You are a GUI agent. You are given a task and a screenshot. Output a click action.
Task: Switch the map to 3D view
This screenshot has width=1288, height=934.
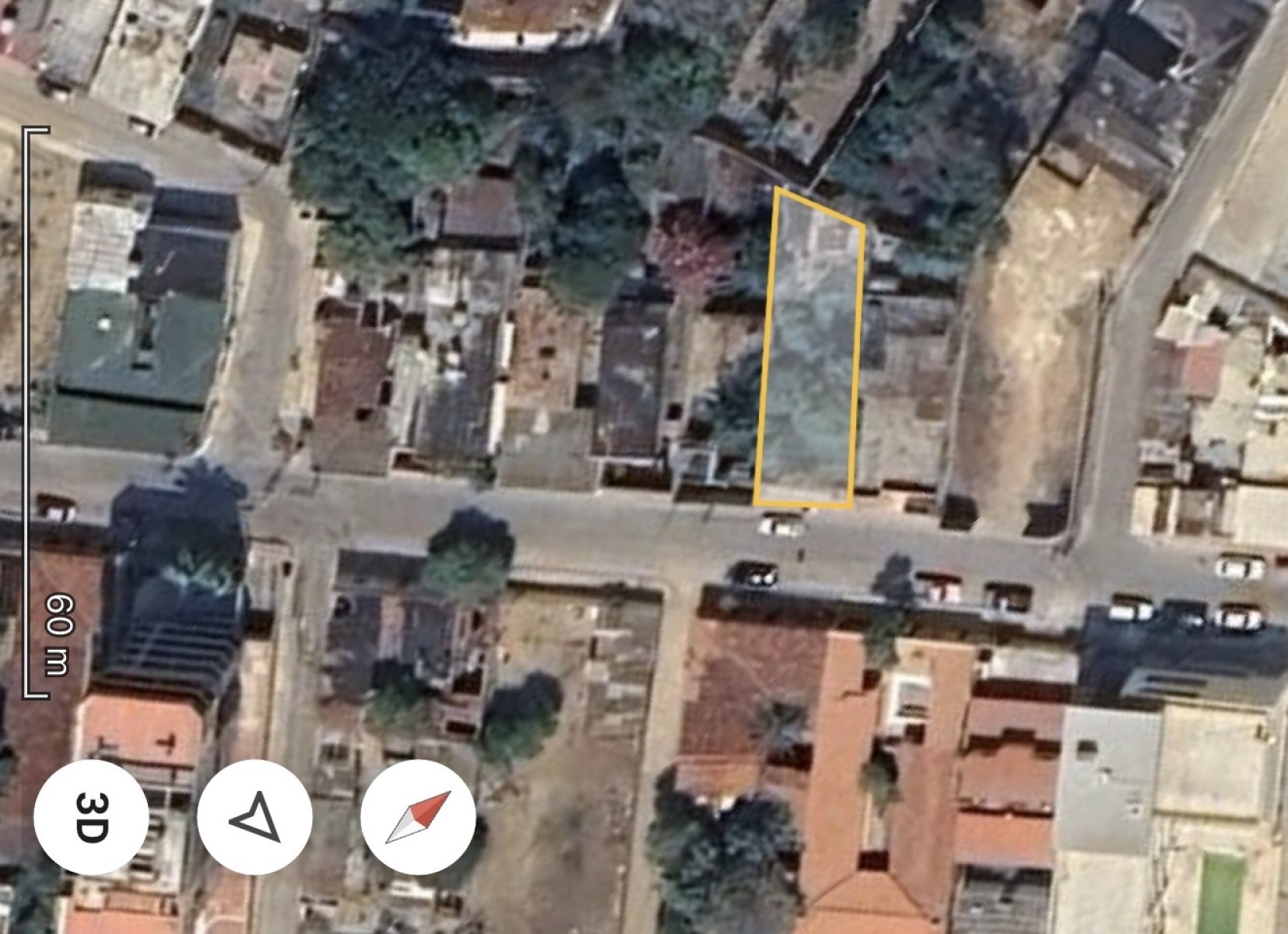coord(91,817)
